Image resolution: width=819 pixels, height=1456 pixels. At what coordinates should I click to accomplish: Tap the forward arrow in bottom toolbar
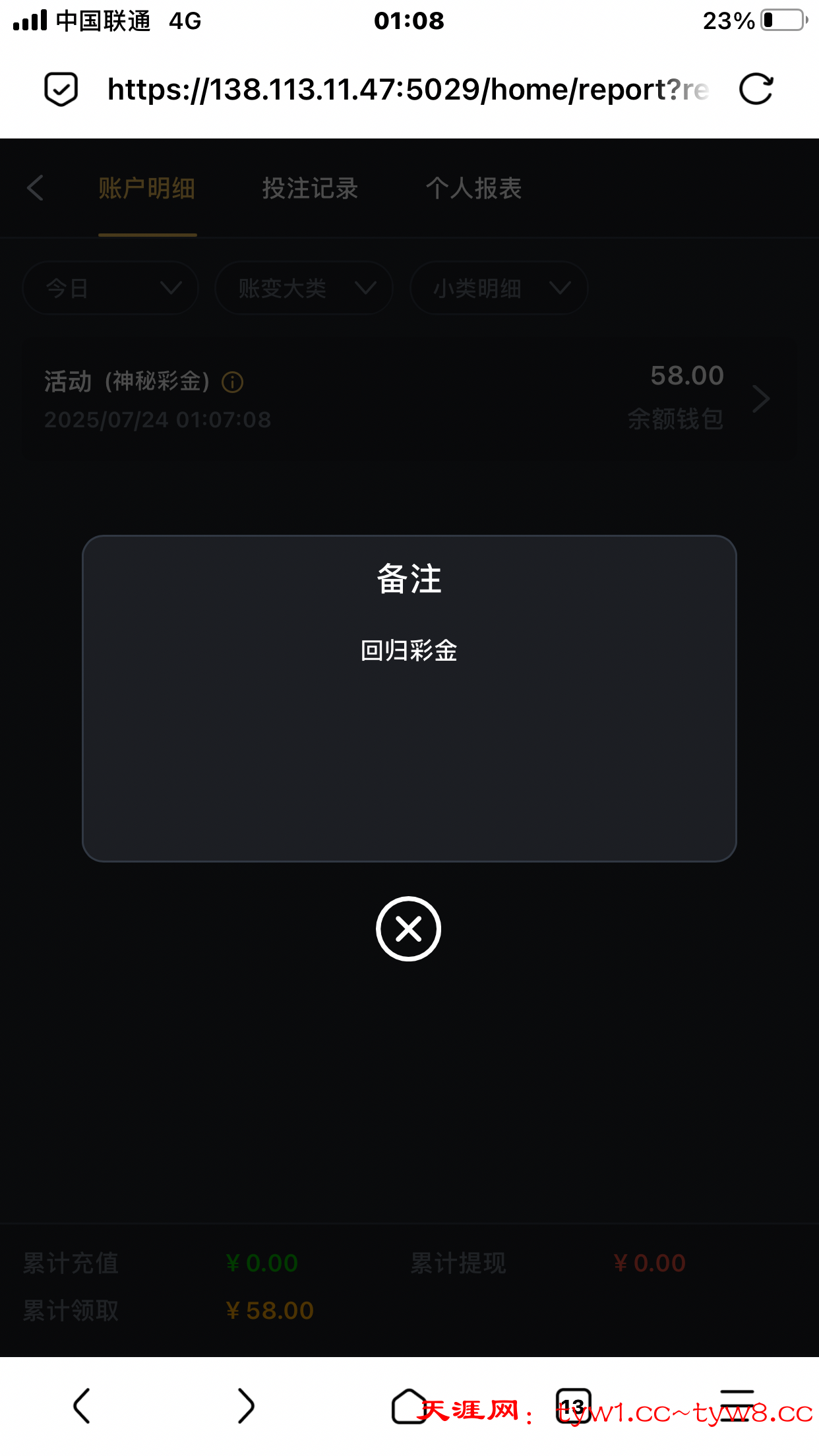245,1405
